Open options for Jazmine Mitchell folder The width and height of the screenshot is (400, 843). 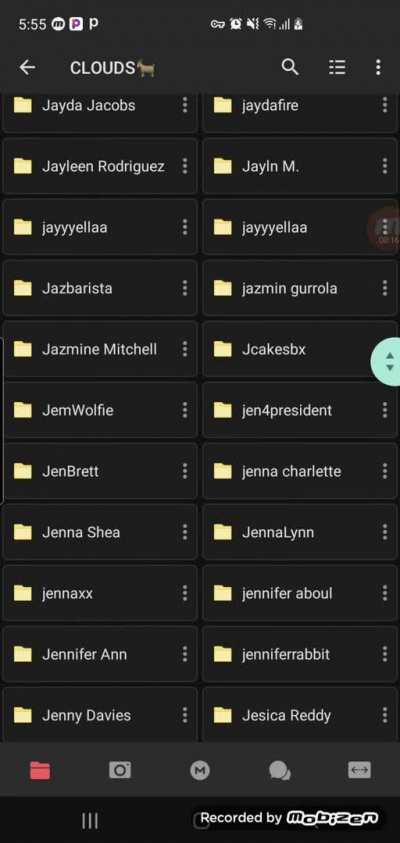184,349
